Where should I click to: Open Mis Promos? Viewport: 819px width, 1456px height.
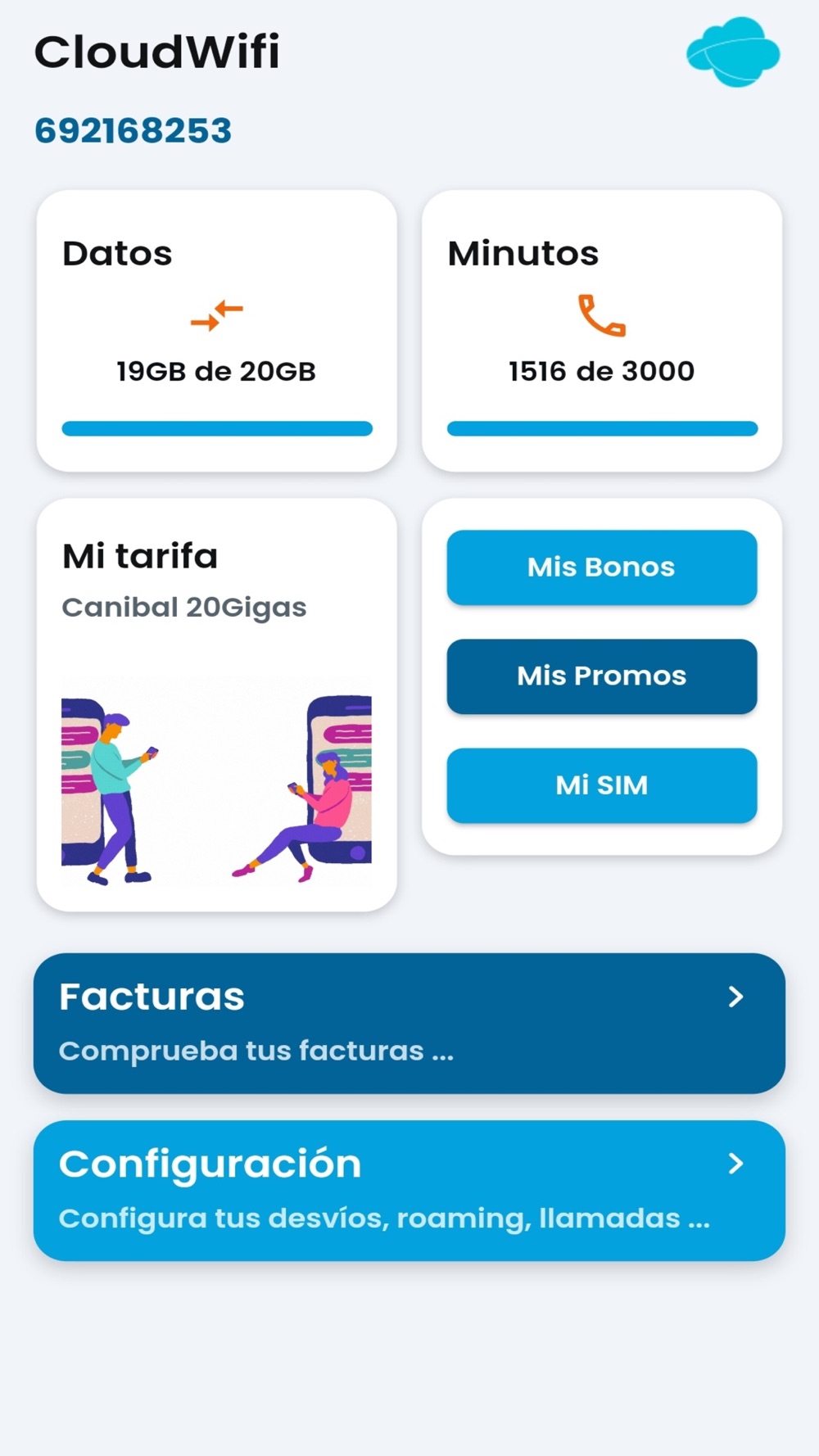[601, 676]
